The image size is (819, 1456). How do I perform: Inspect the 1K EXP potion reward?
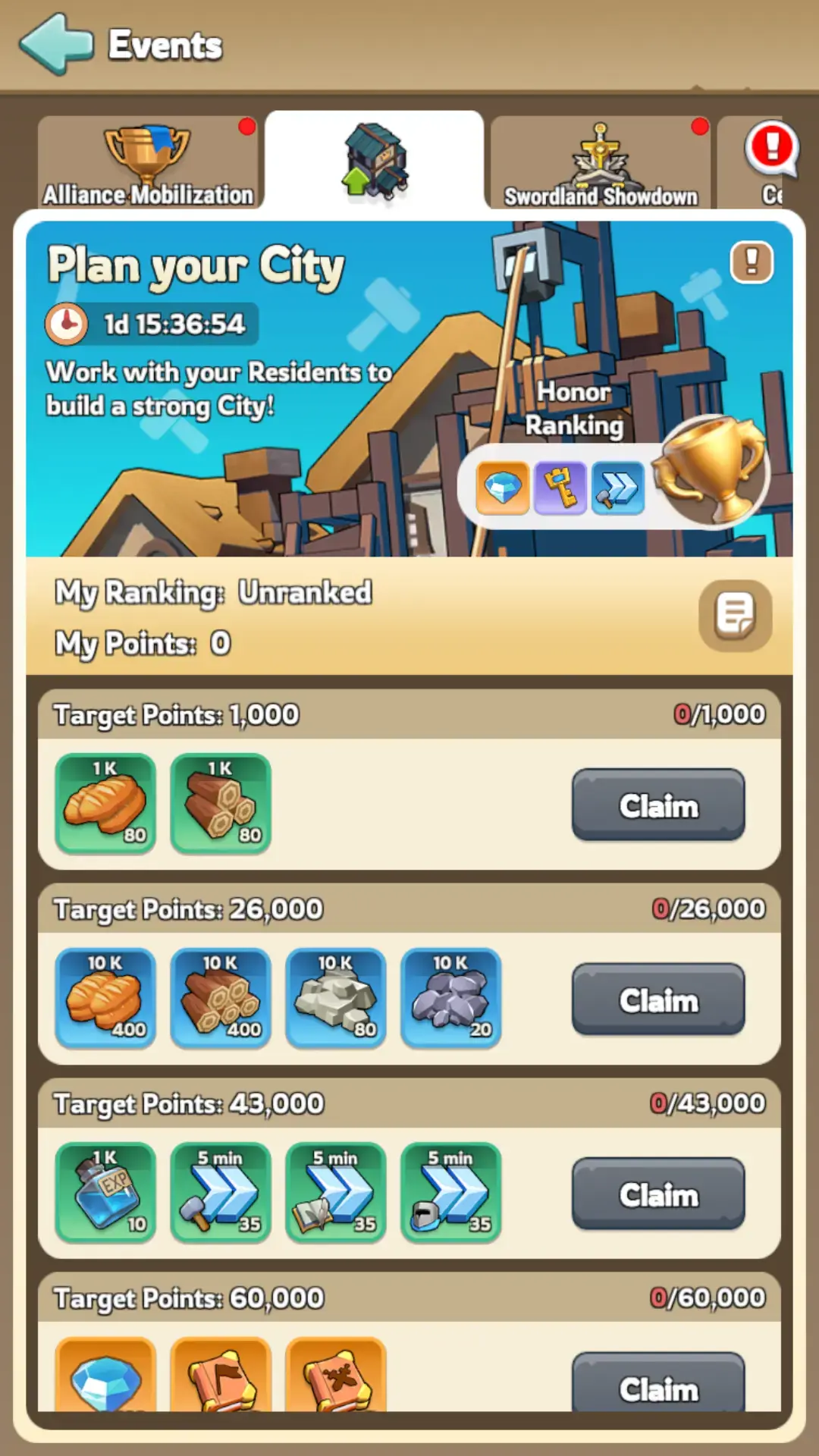point(105,1192)
